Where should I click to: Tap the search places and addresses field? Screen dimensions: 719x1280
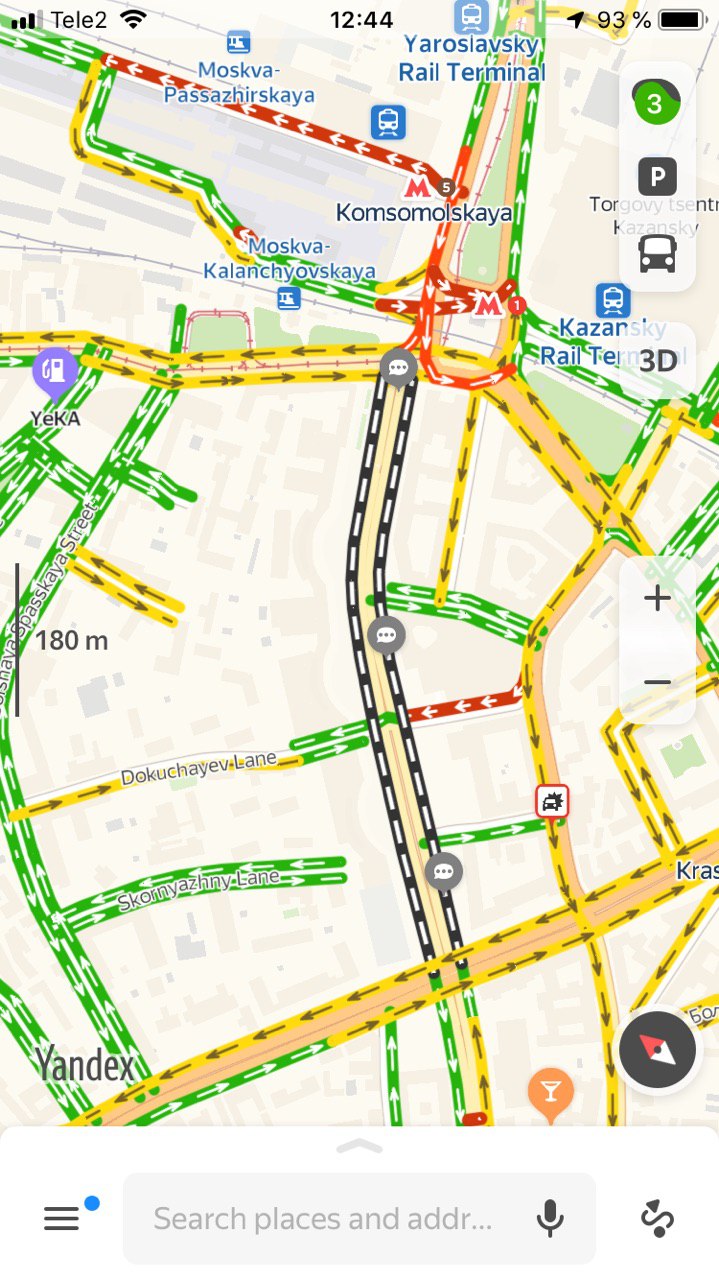322,1219
